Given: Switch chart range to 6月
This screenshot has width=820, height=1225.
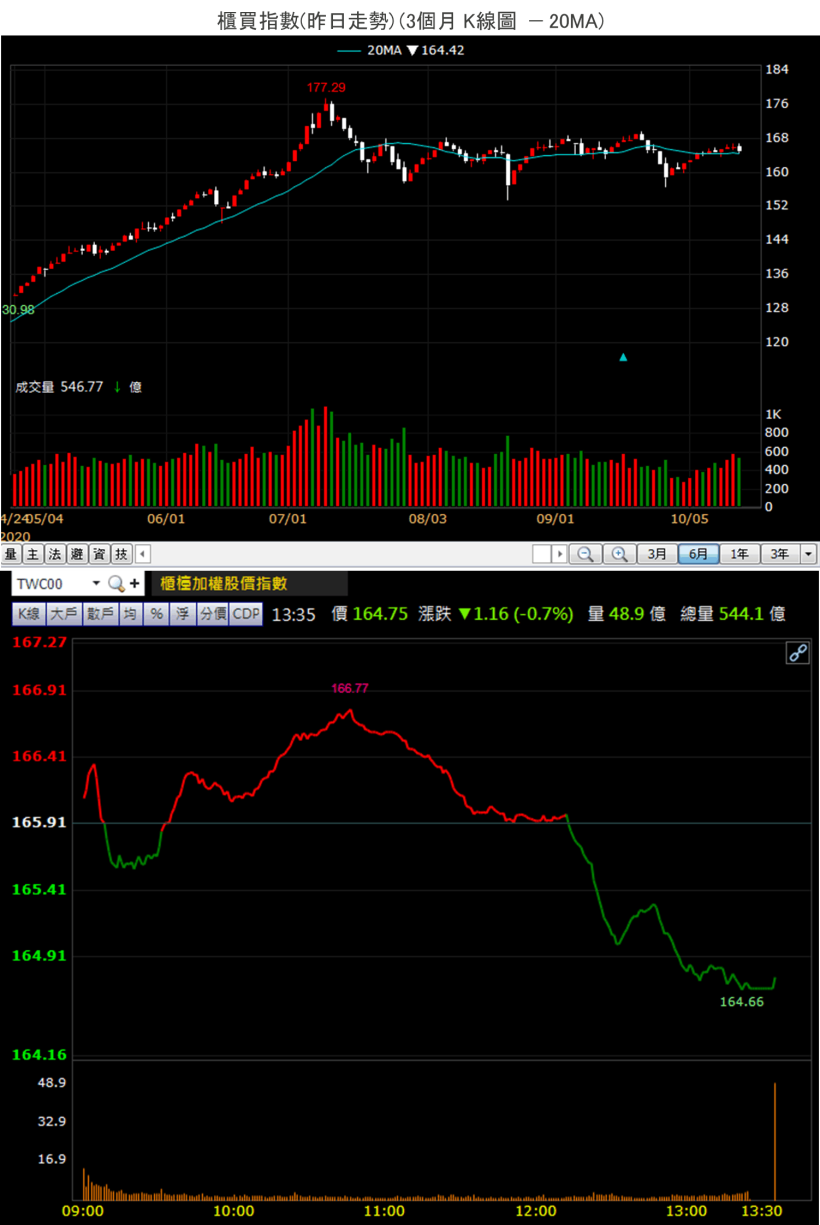Looking at the screenshot, I should coord(697,554).
